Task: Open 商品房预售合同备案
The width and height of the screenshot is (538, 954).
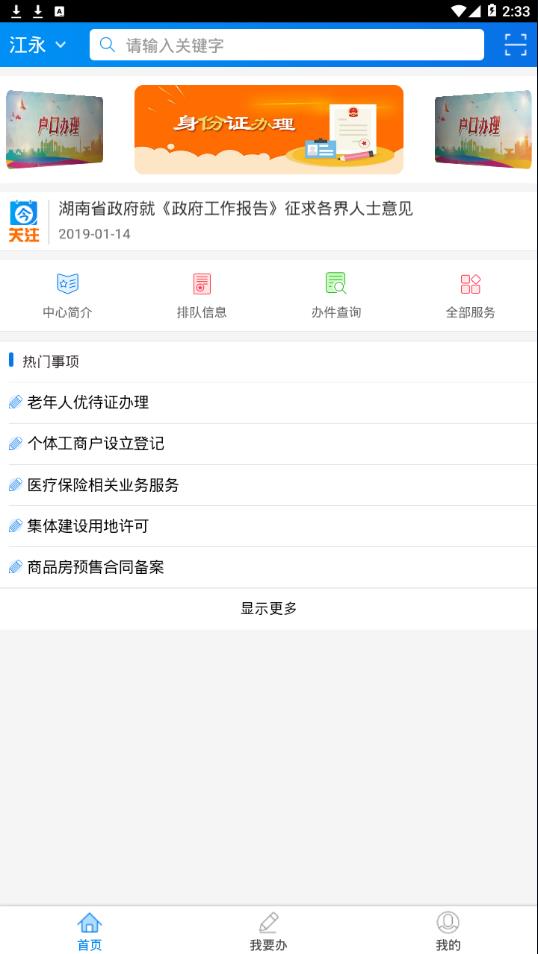Action: (269, 568)
